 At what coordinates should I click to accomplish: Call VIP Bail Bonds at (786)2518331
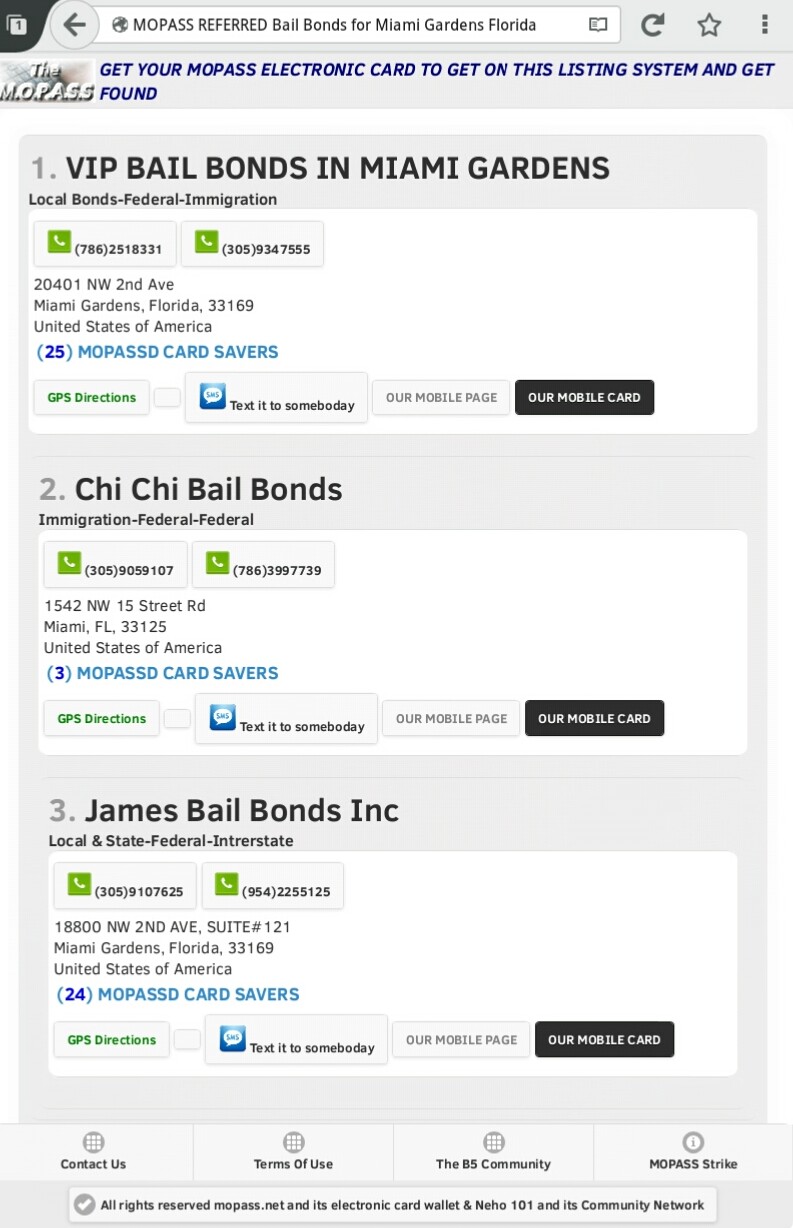pyautogui.click(x=105, y=244)
